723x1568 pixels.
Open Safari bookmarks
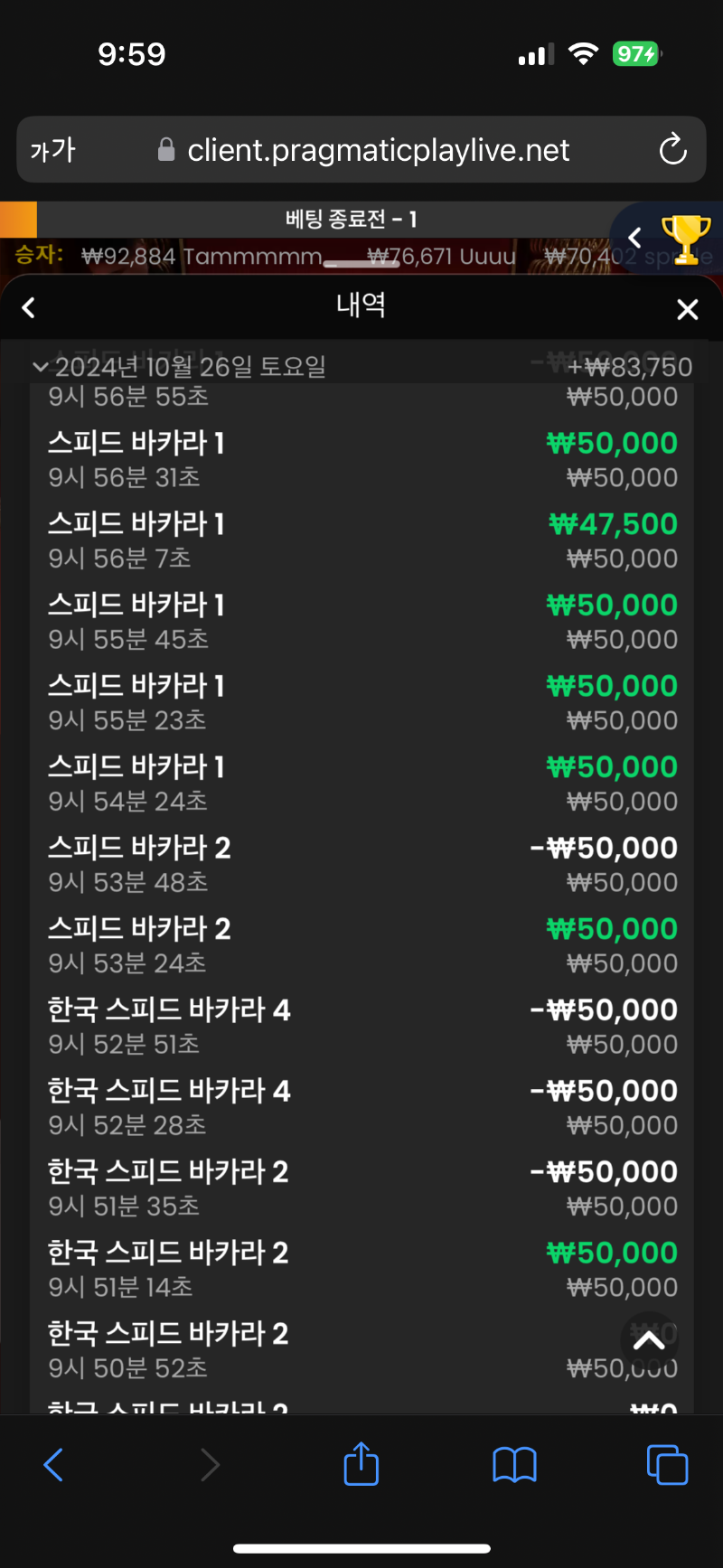pos(515,1465)
